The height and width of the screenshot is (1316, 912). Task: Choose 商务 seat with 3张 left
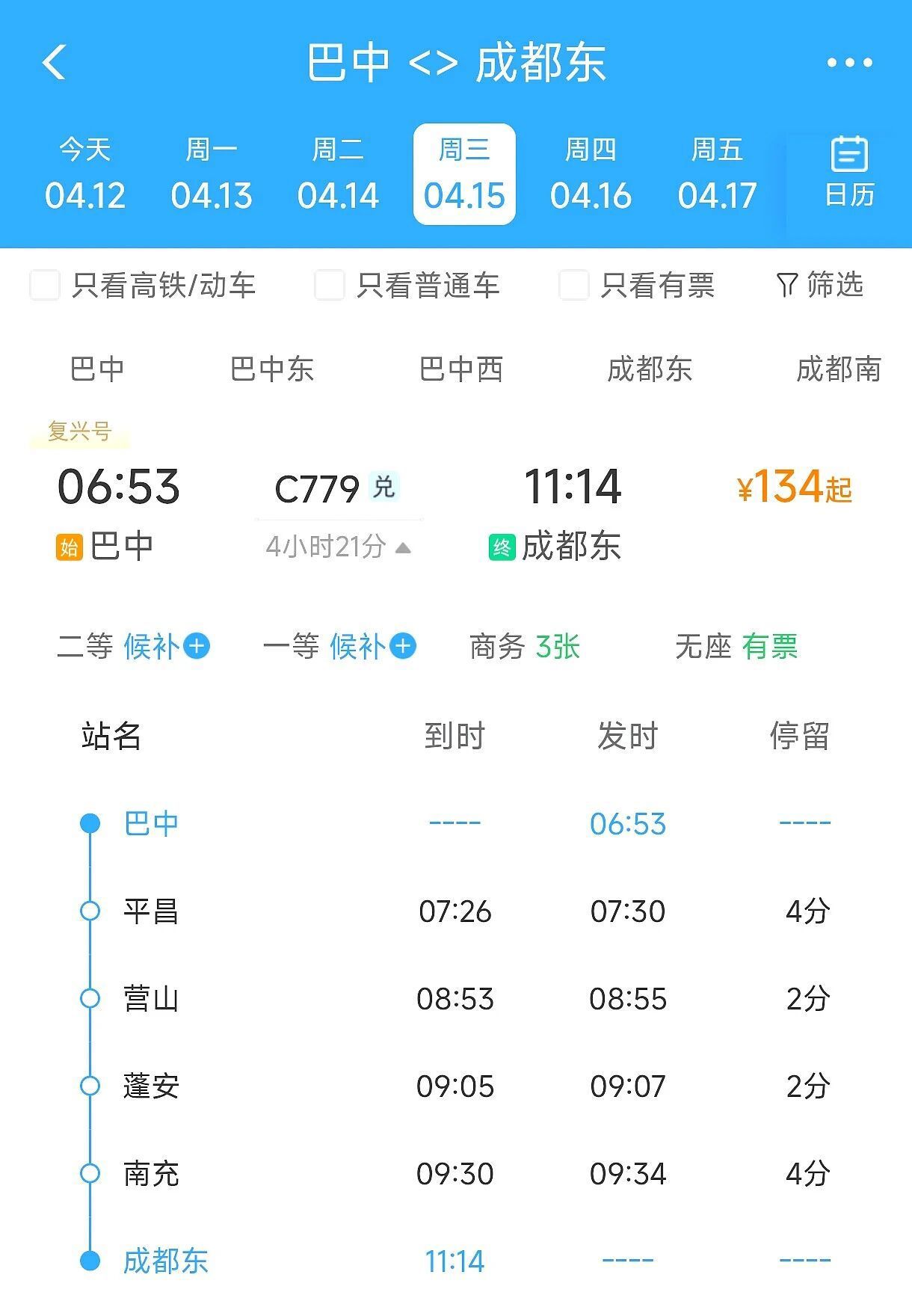525,647
